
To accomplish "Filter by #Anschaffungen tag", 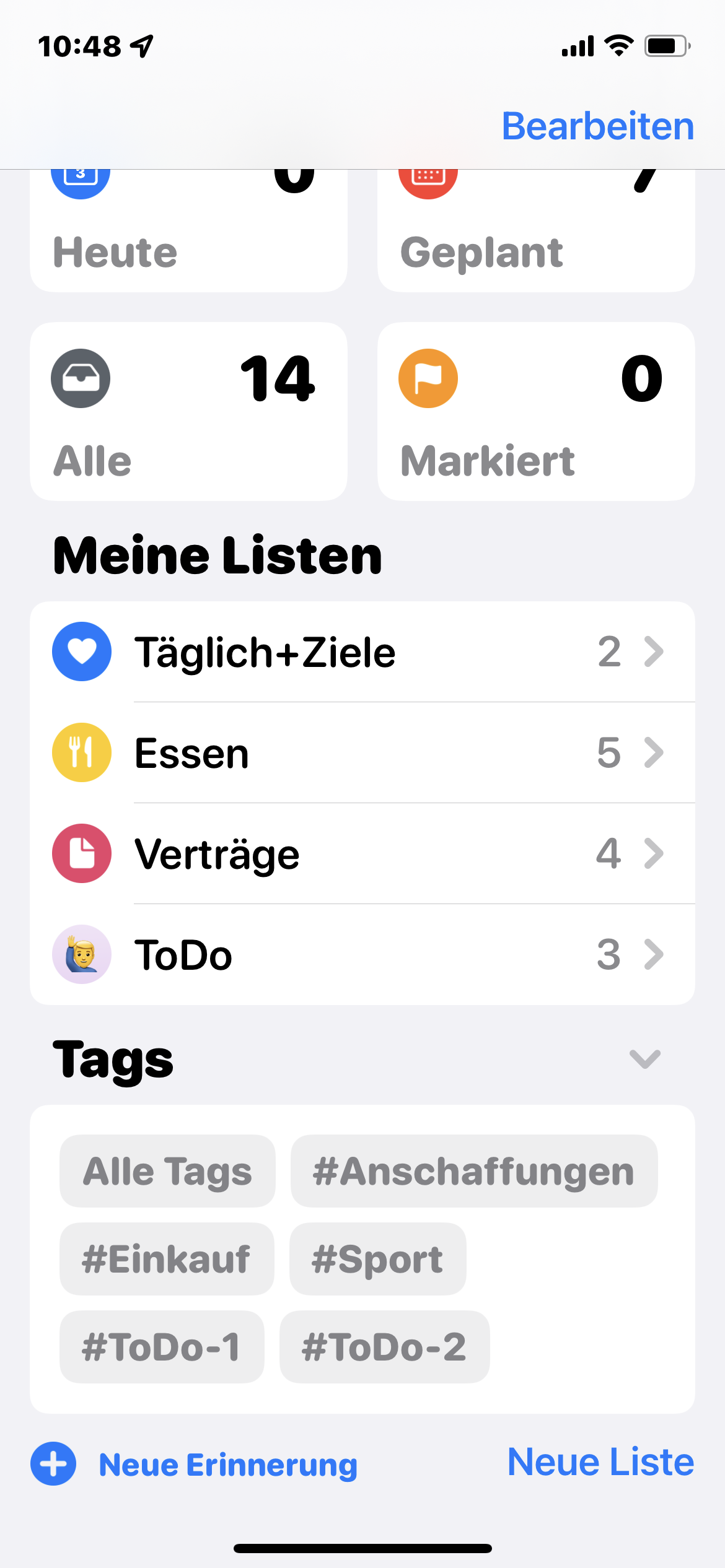I will point(474,1171).
